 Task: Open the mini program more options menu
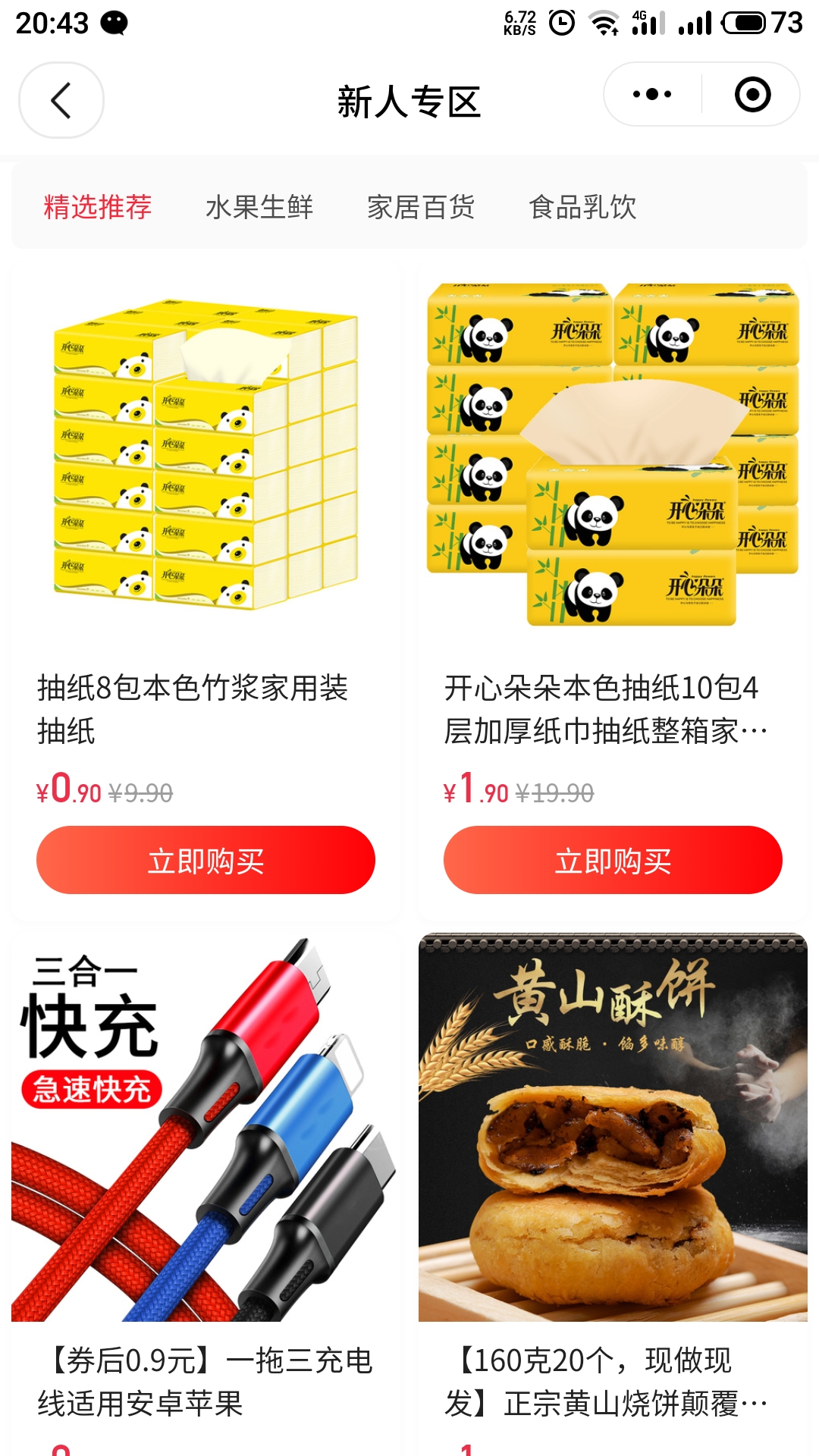652,95
